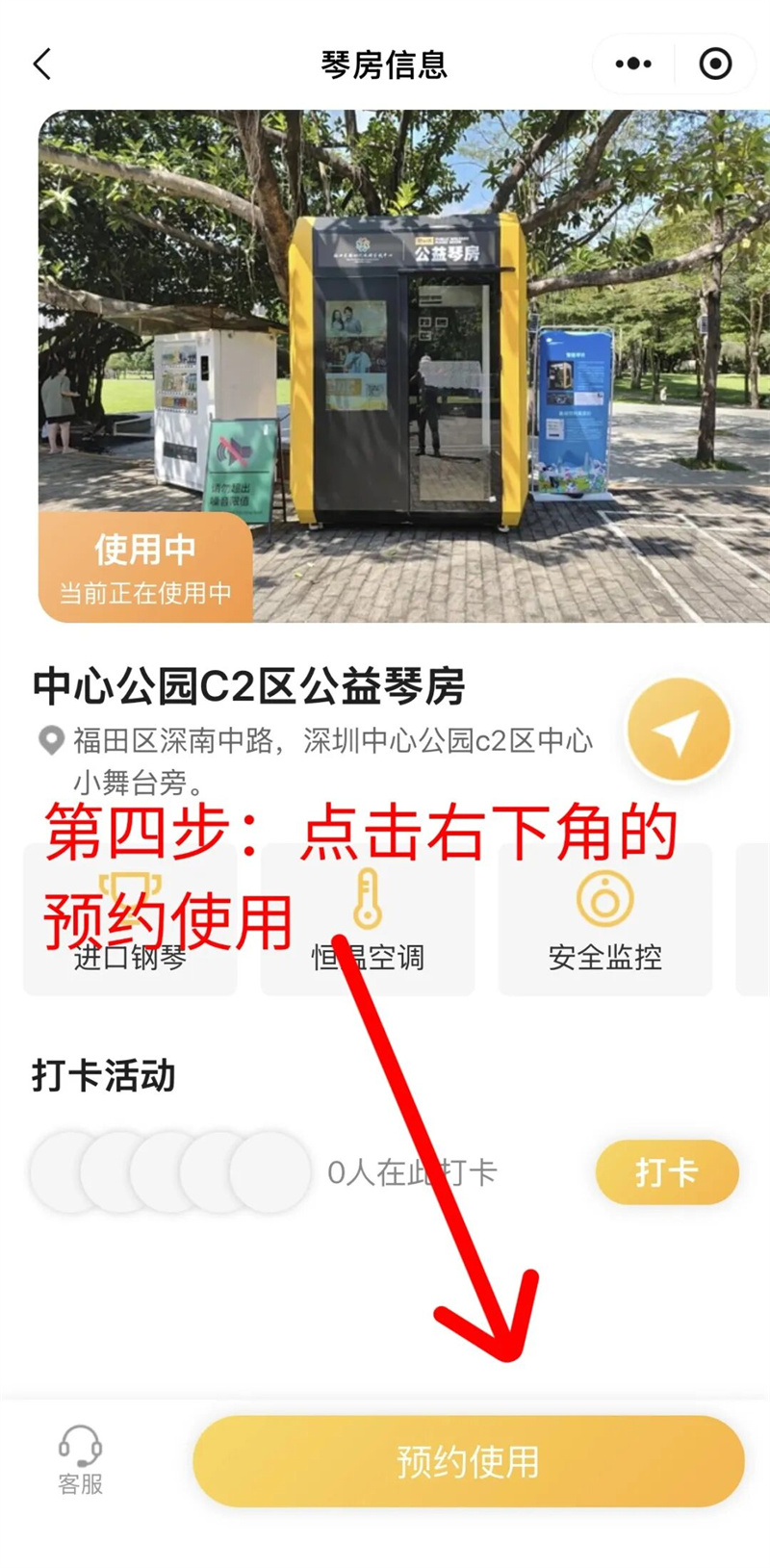The image size is (770, 1568).
Task: Open navigation to 中心公园C2区公益琴房
Action: click(x=679, y=731)
